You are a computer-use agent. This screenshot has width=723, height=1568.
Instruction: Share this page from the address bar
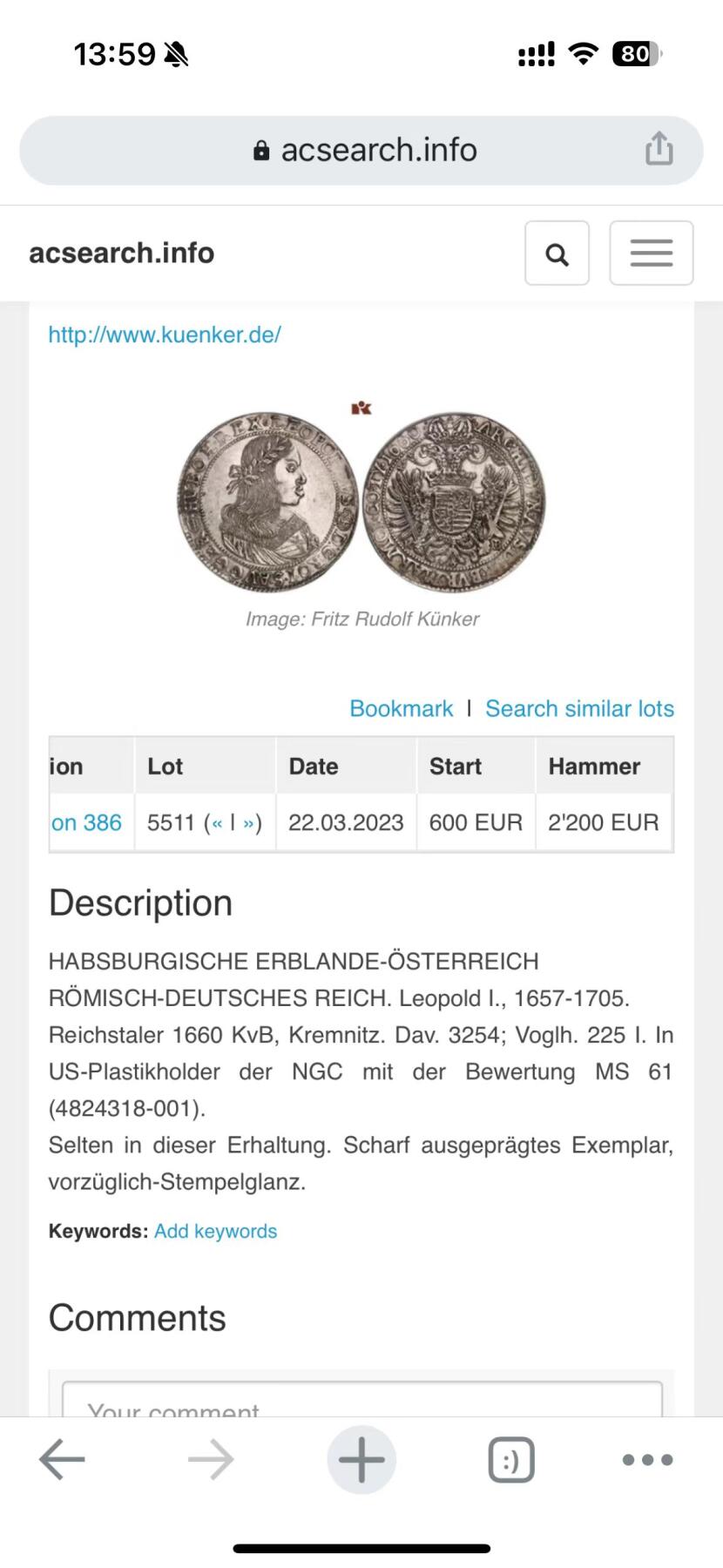[x=659, y=149]
